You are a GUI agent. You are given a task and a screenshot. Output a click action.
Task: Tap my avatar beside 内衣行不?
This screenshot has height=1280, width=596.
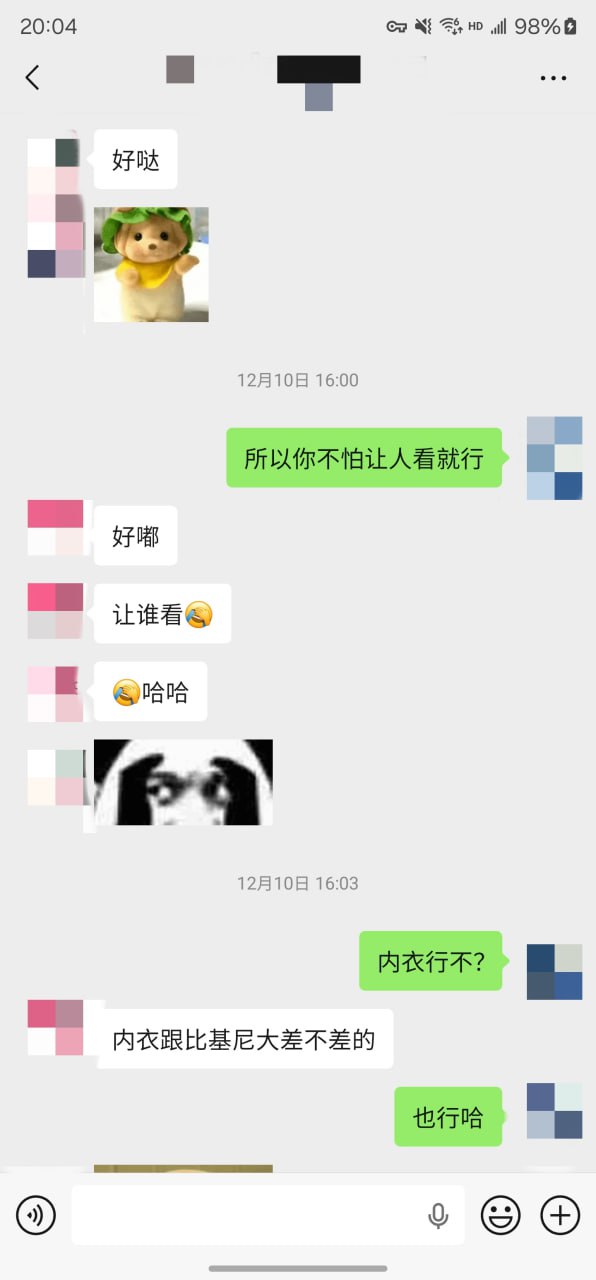click(554, 972)
